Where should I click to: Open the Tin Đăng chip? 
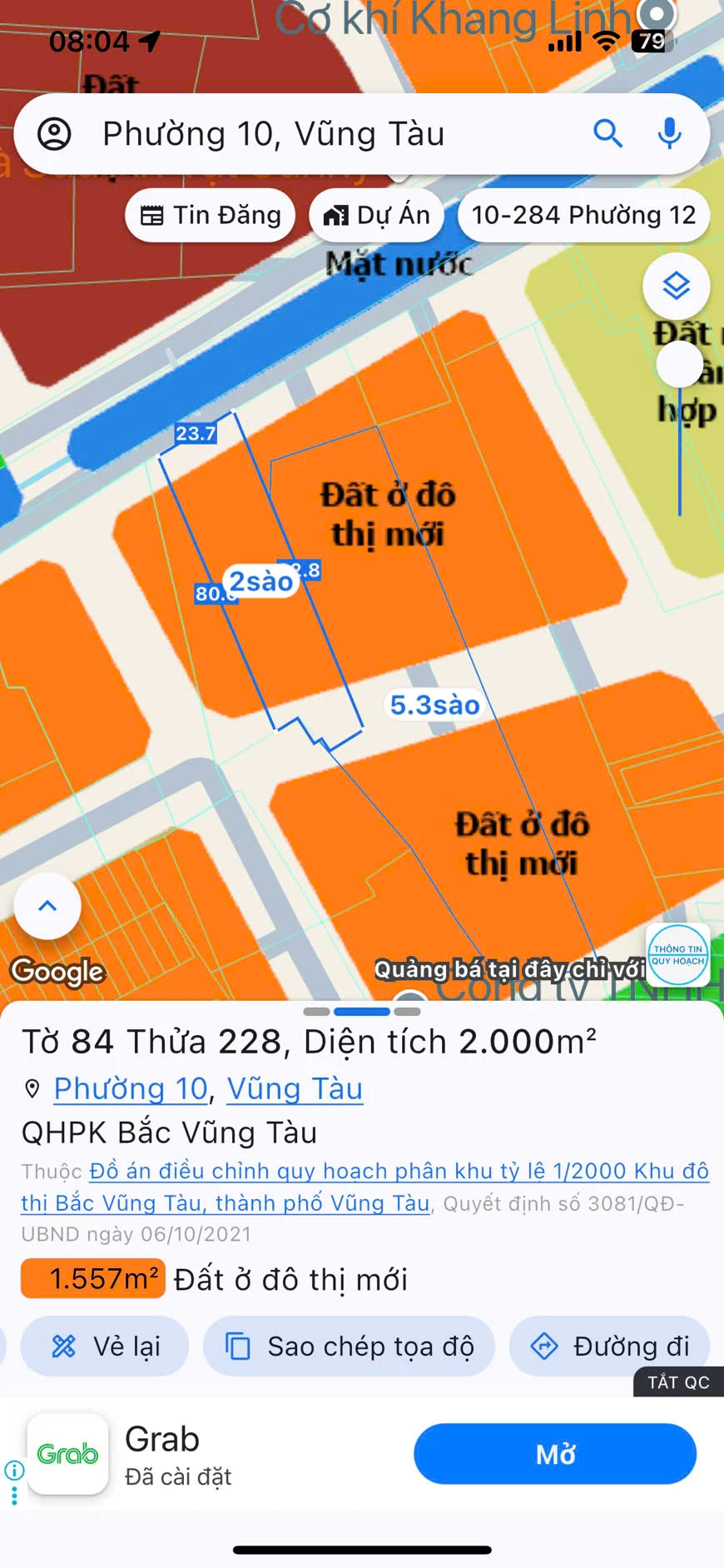pyautogui.click(x=211, y=216)
